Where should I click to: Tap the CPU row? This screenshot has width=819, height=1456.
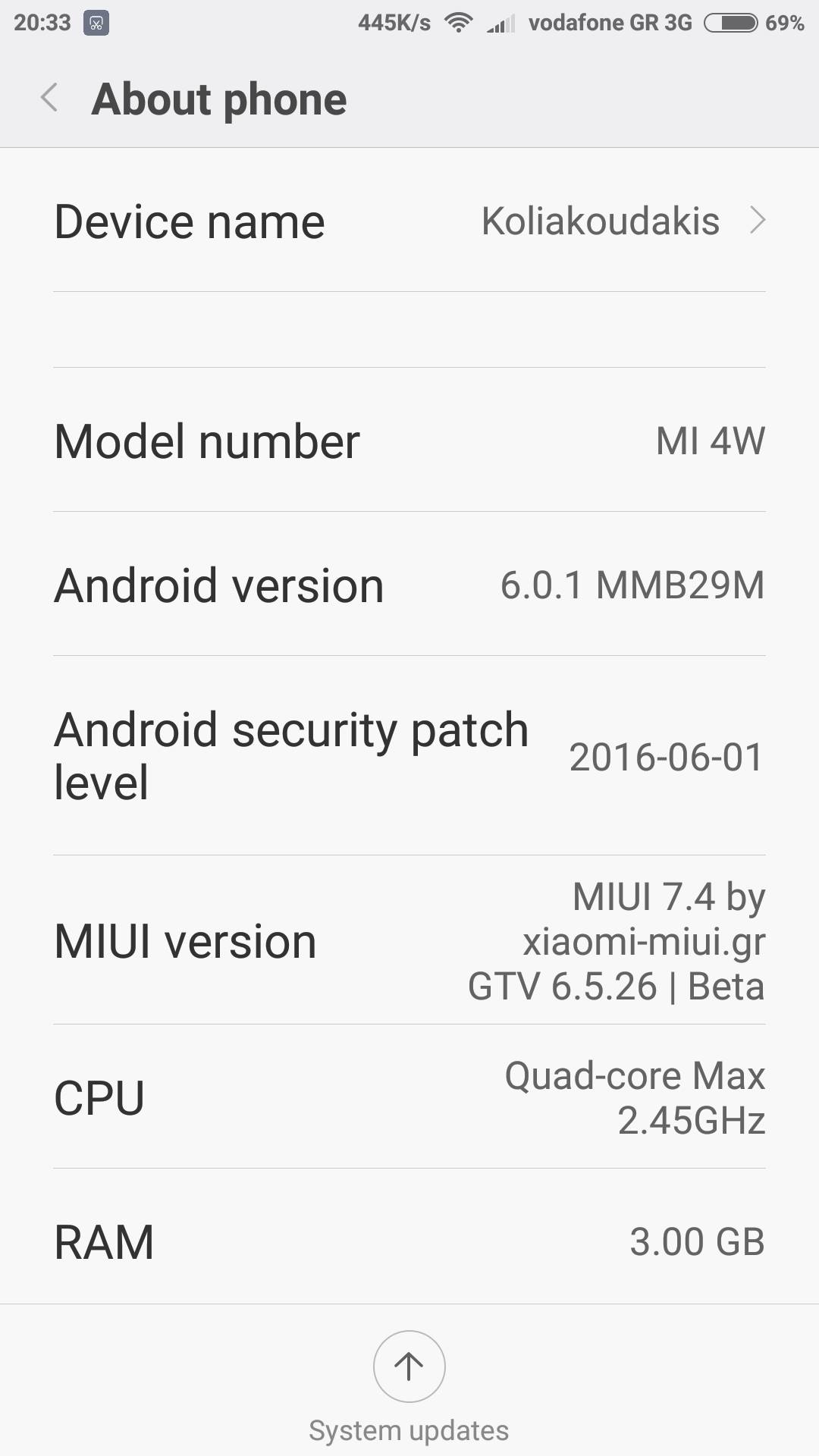(x=409, y=1097)
